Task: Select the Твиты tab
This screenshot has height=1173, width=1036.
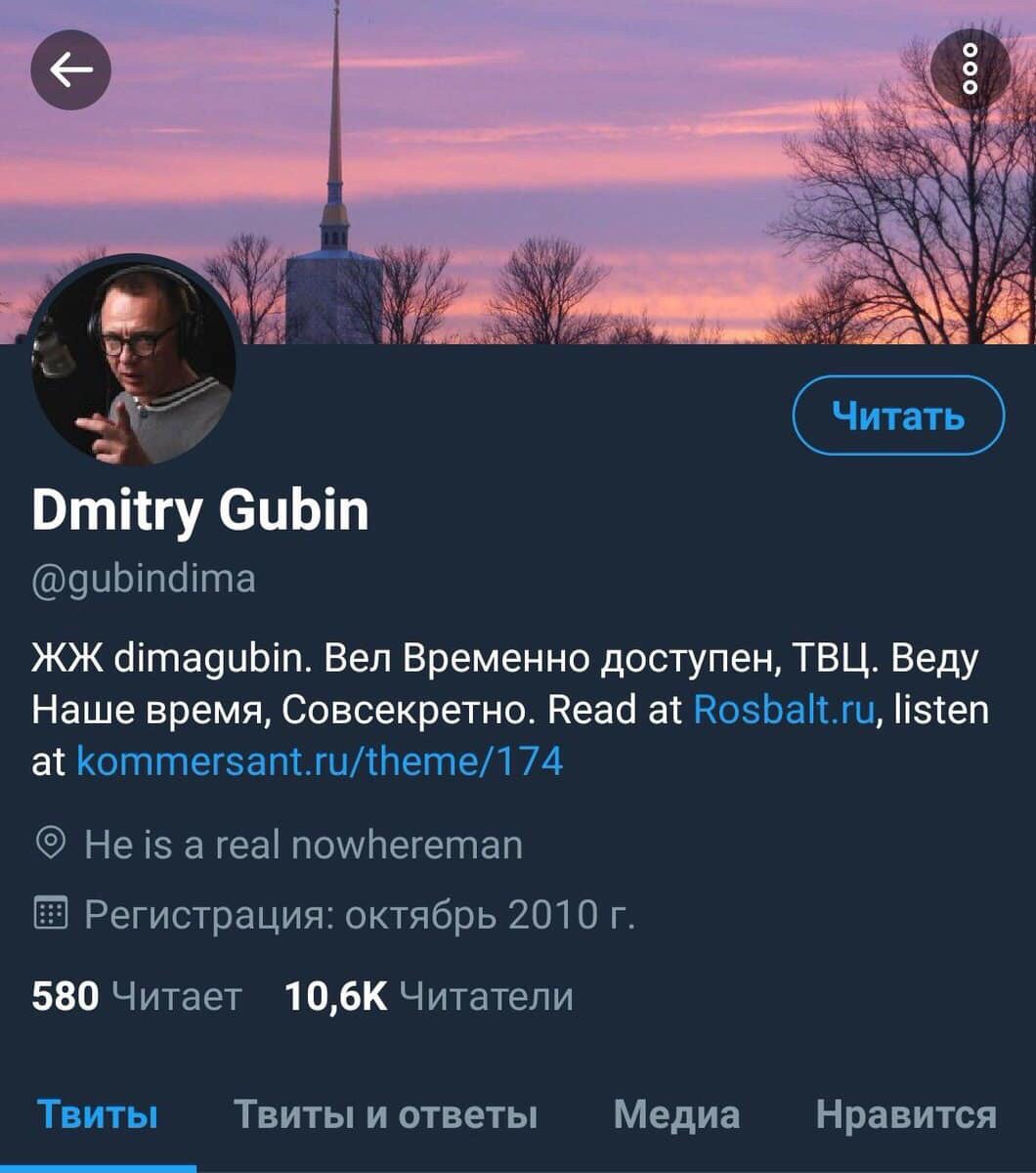Action: [98, 1114]
